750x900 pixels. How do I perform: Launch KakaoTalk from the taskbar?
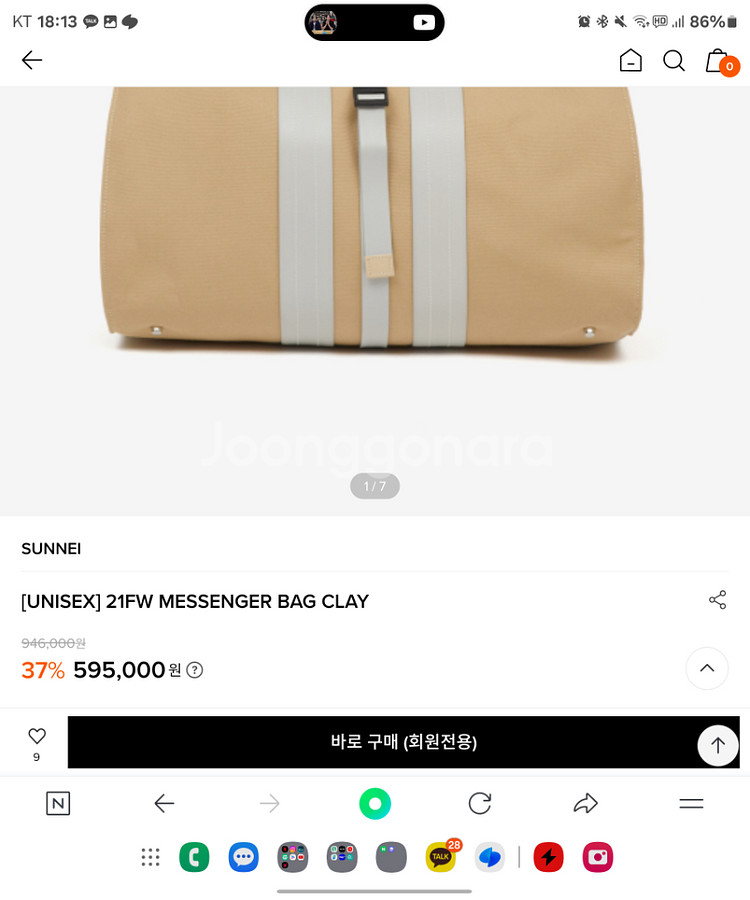(x=441, y=857)
